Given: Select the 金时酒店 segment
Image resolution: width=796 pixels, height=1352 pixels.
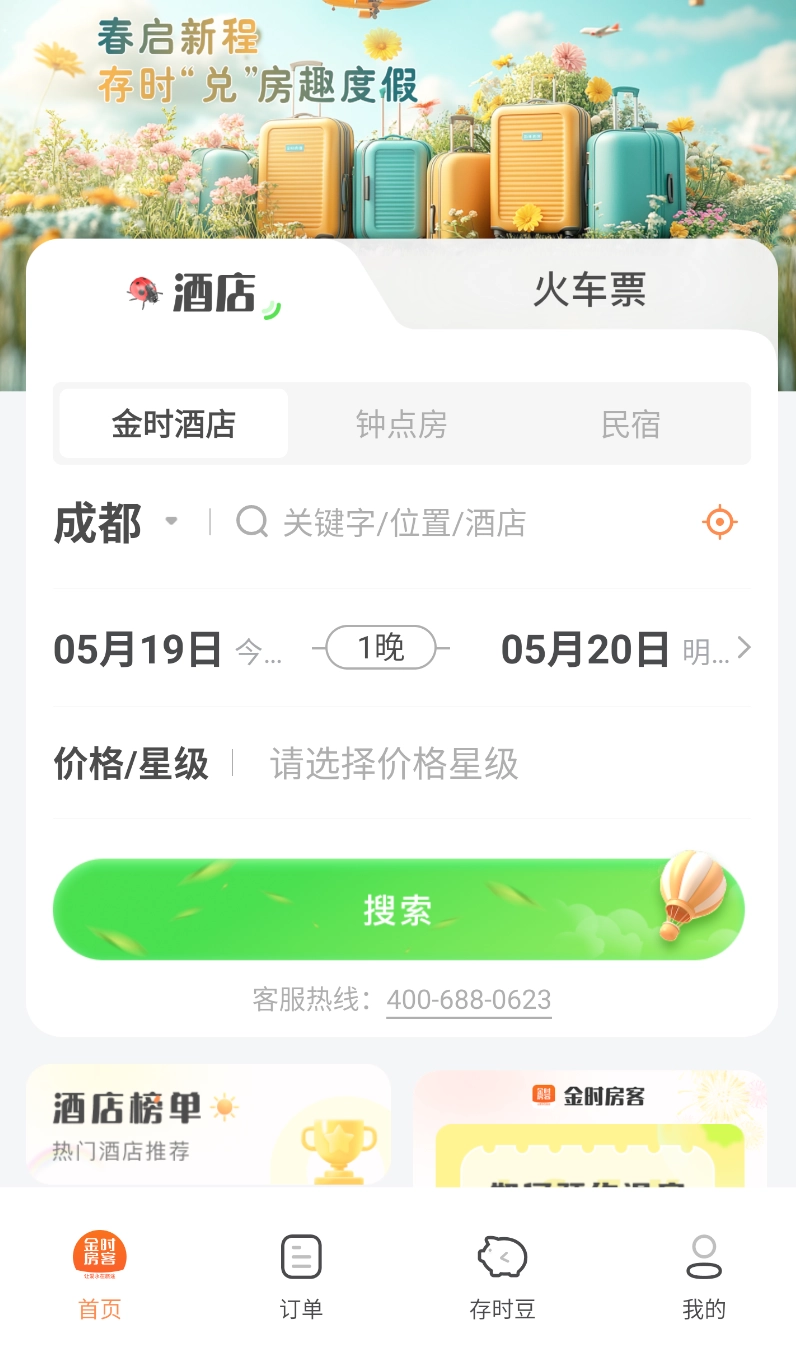Looking at the screenshot, I should coord(174,424).
